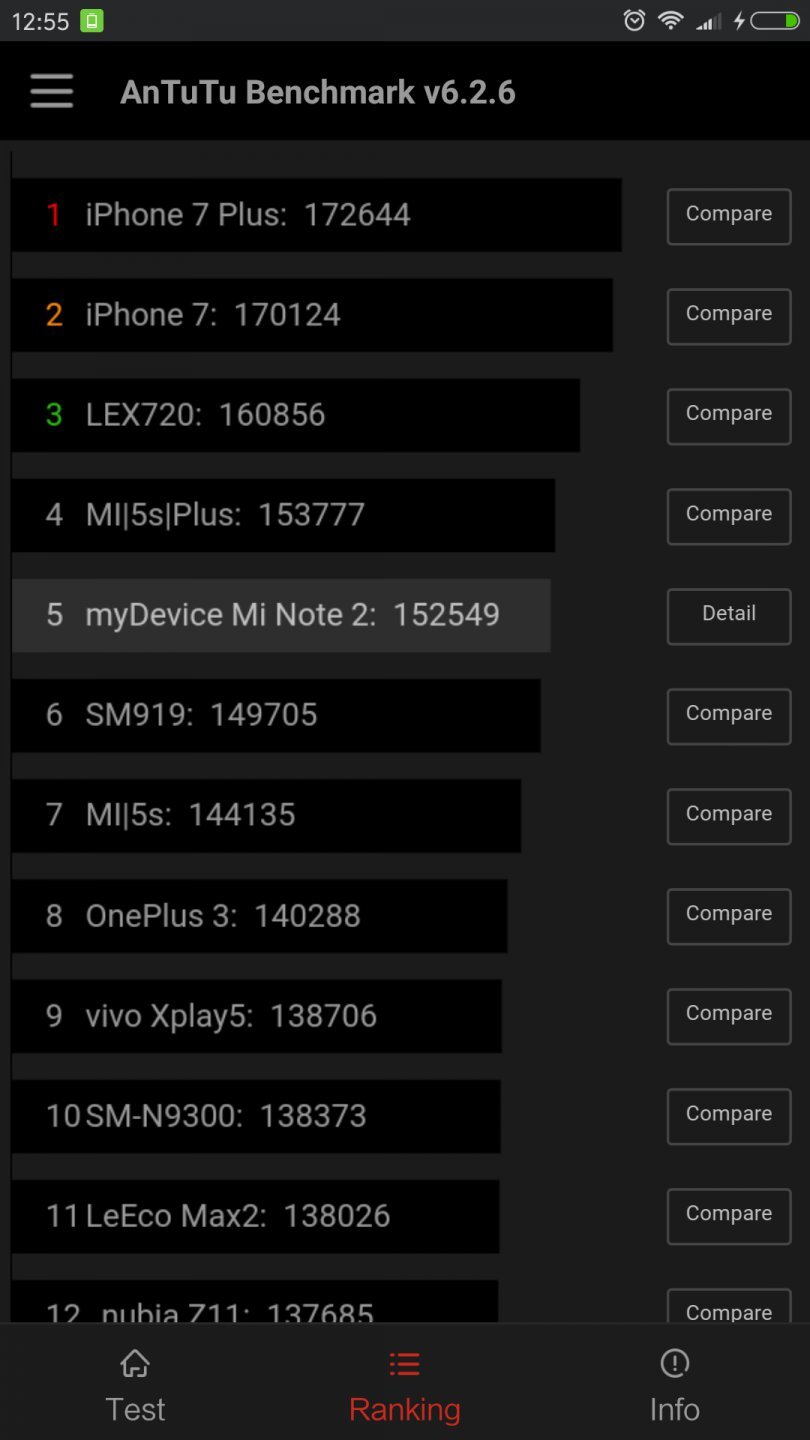Select the Ranking tab

tap(404, 1386)
